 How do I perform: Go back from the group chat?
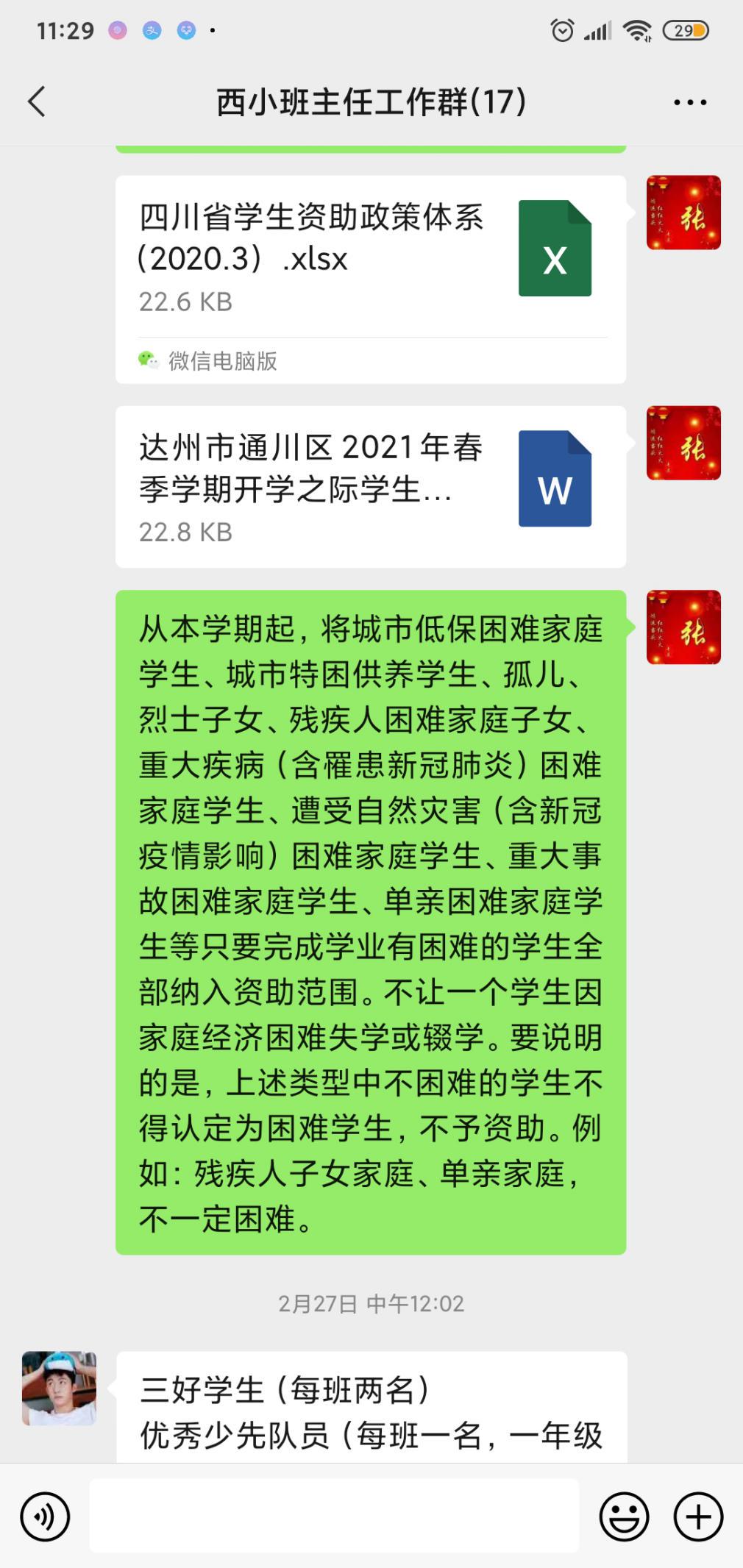point(37,101)
